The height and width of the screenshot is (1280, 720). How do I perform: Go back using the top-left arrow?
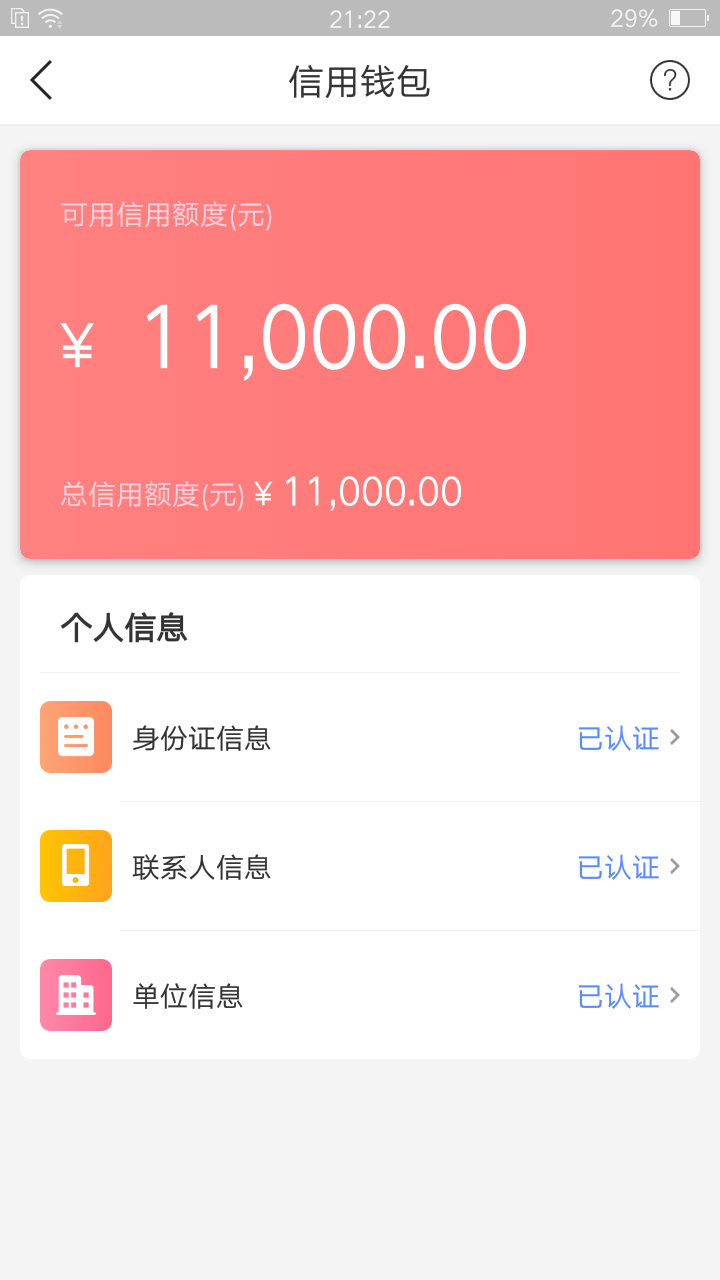(x=41, y=80)
